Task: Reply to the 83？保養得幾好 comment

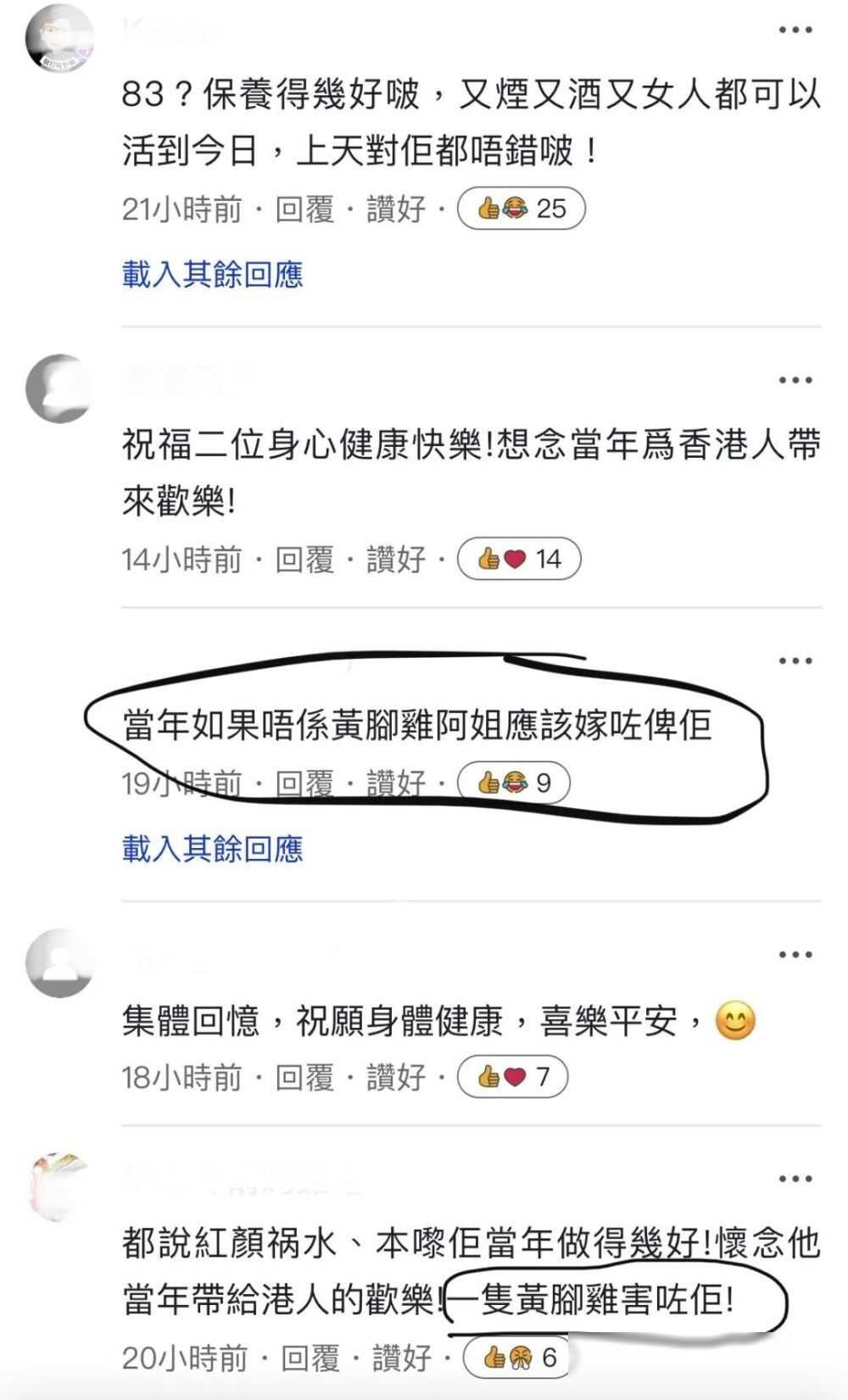Action: [x=304, y=209]
